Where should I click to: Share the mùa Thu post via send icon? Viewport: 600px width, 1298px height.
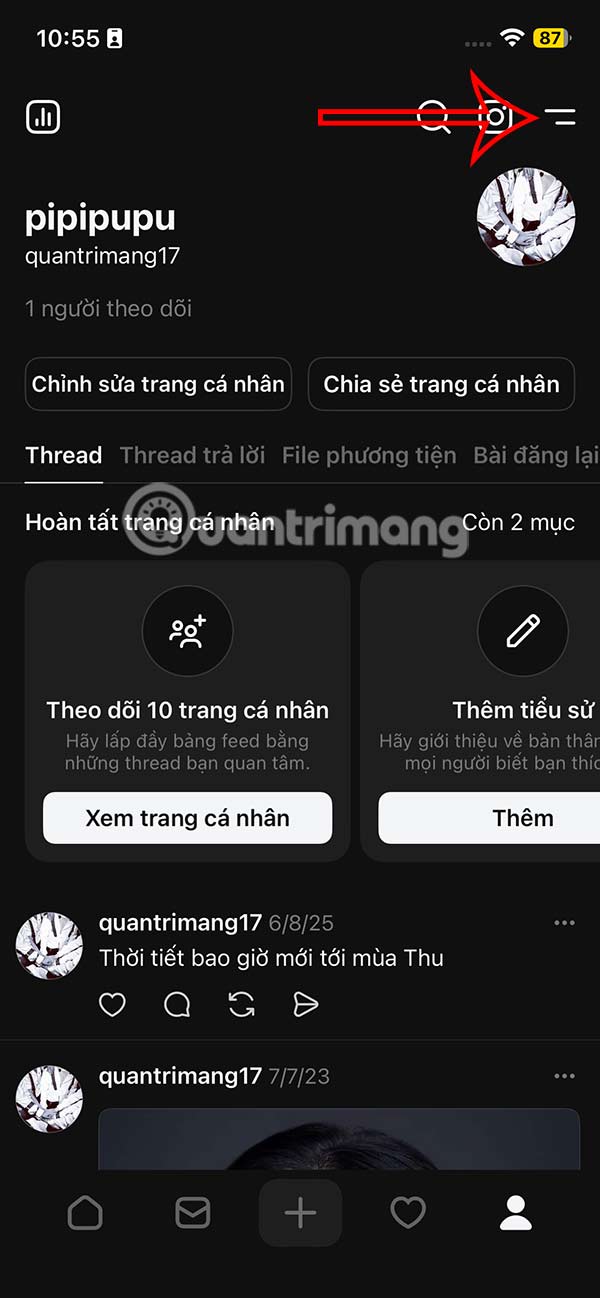[x=305, y=1005]
